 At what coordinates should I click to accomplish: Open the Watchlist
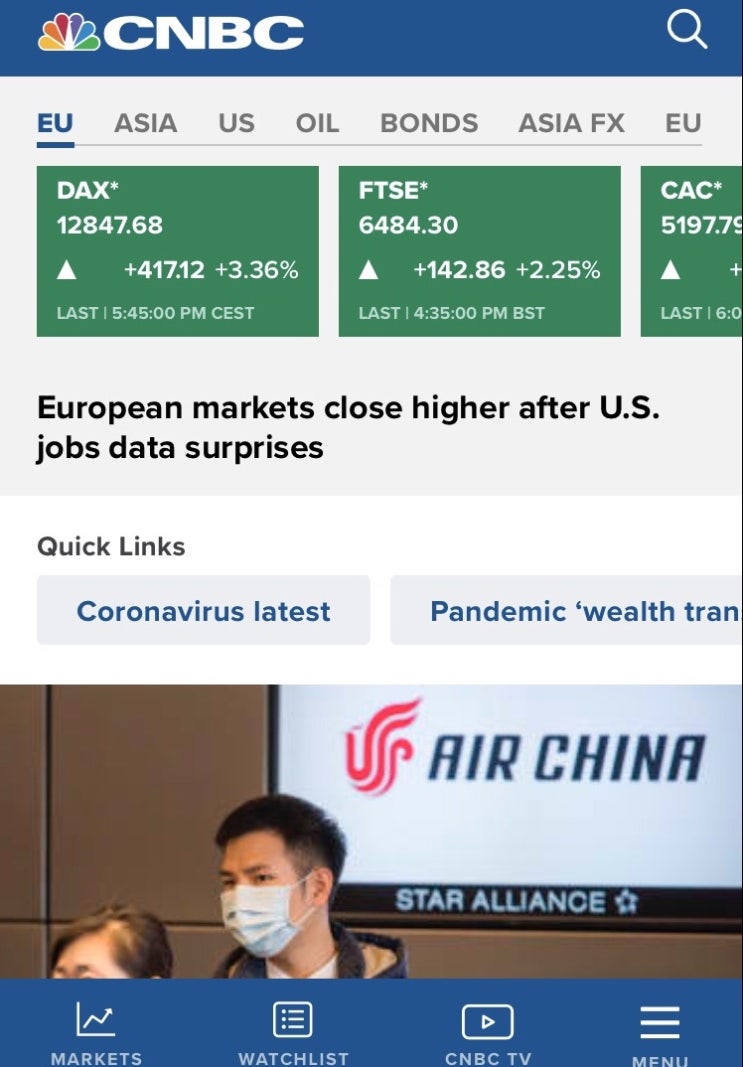(293, 1030)
